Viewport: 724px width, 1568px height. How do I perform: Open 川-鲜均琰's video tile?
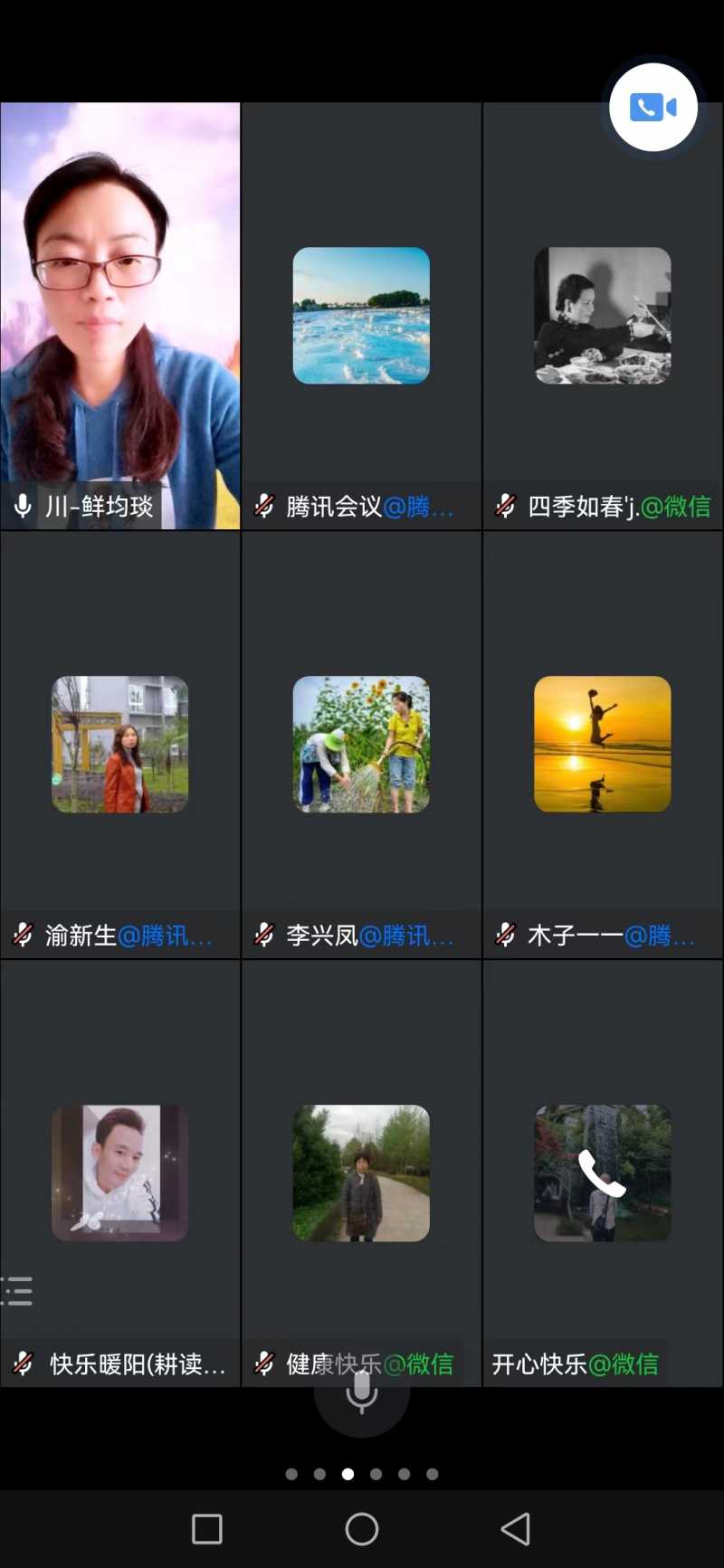120,315
